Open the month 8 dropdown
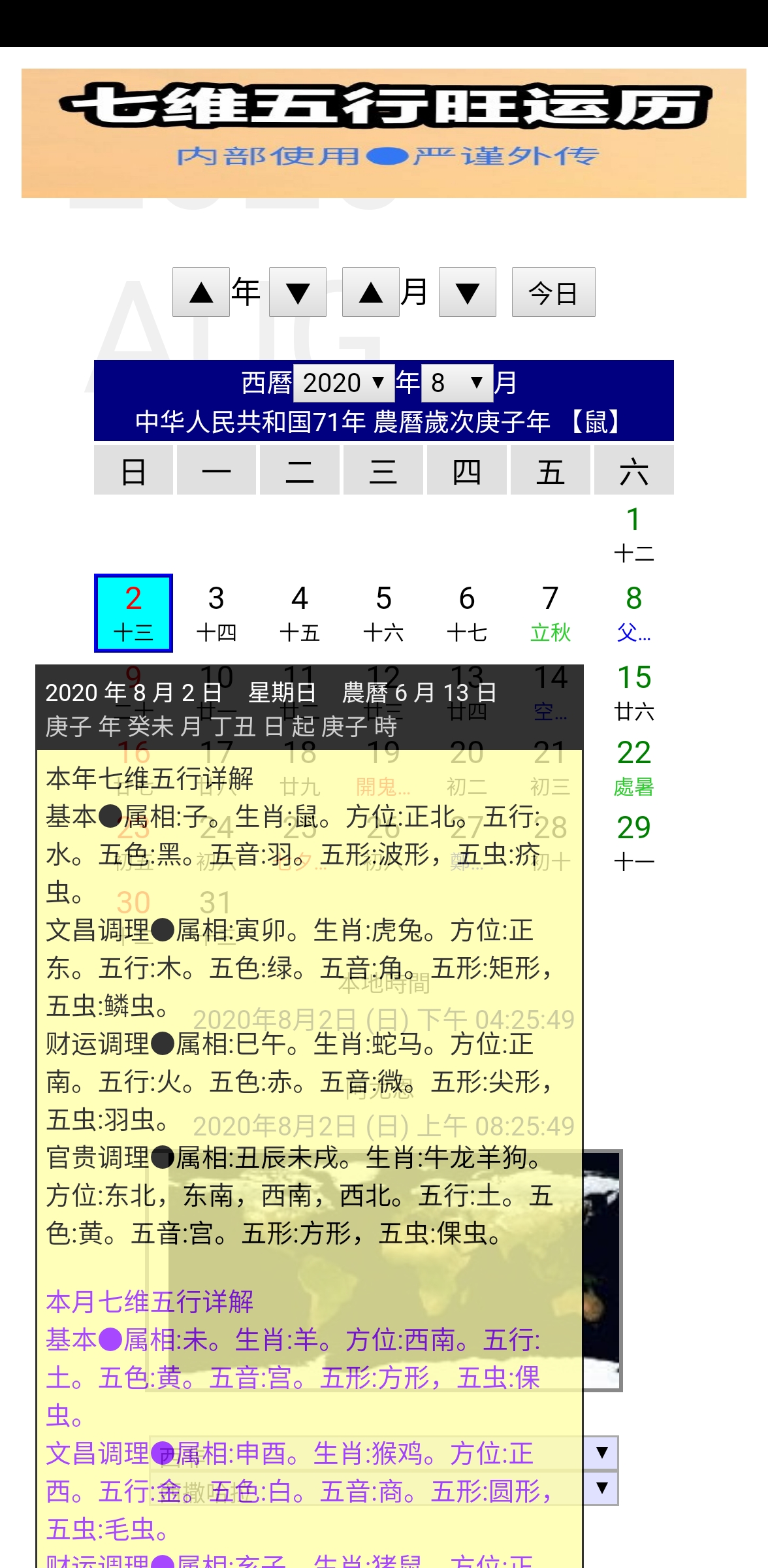The height and width of the screenshot is (1568, 768). point(457,382)
